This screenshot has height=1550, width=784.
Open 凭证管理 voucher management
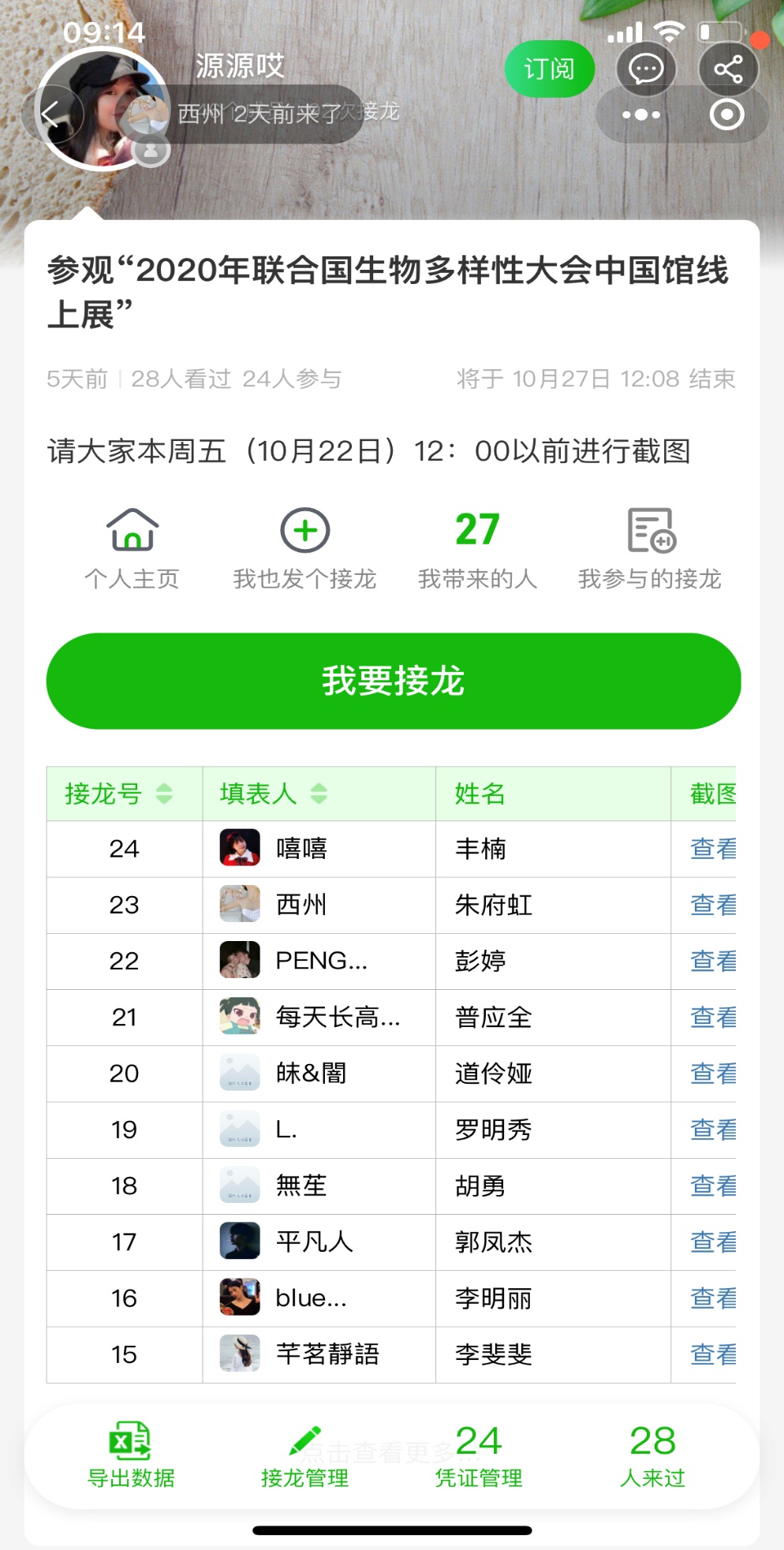click(x=479, y=1455)
